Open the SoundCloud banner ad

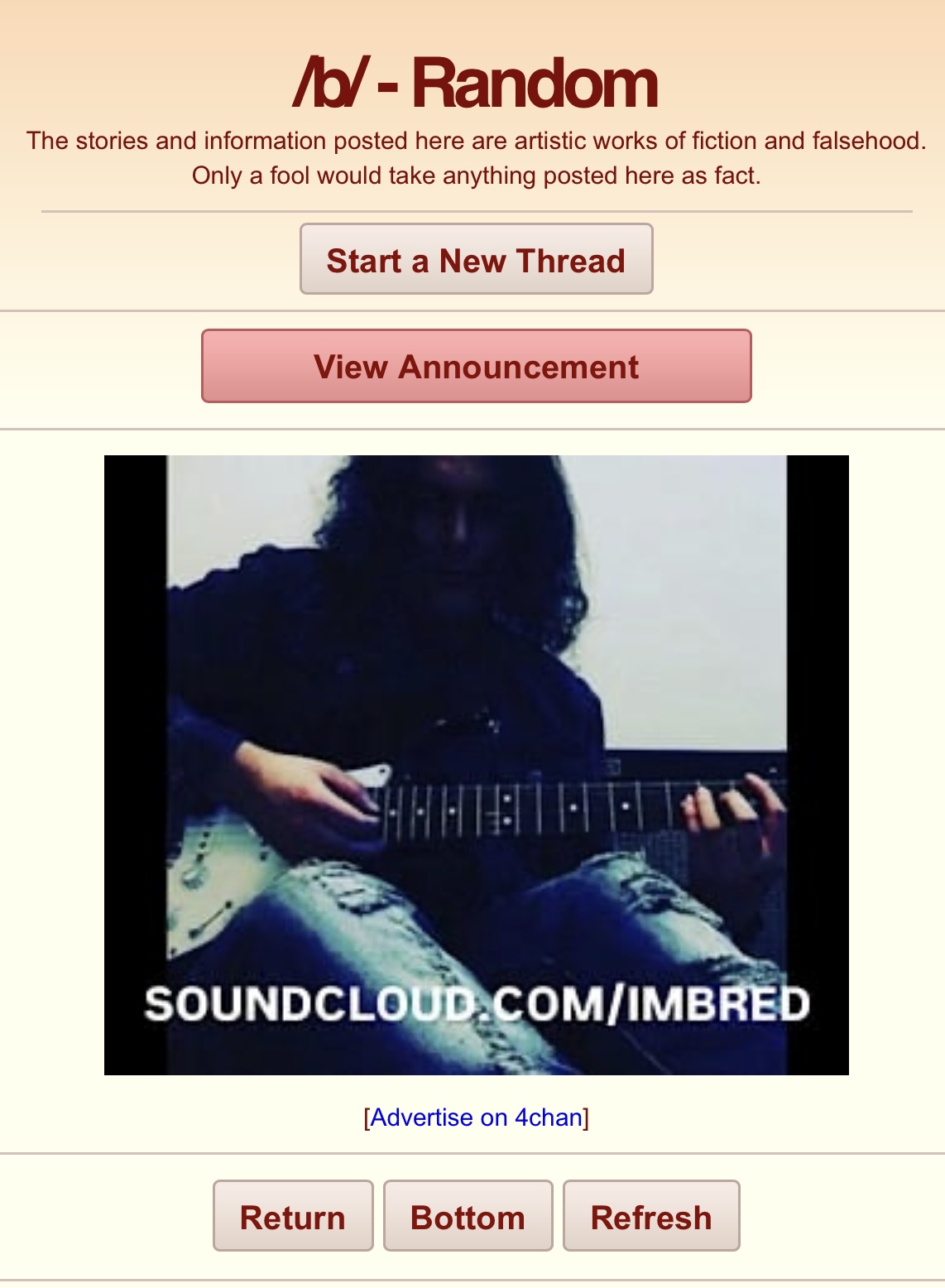(476, 765)
